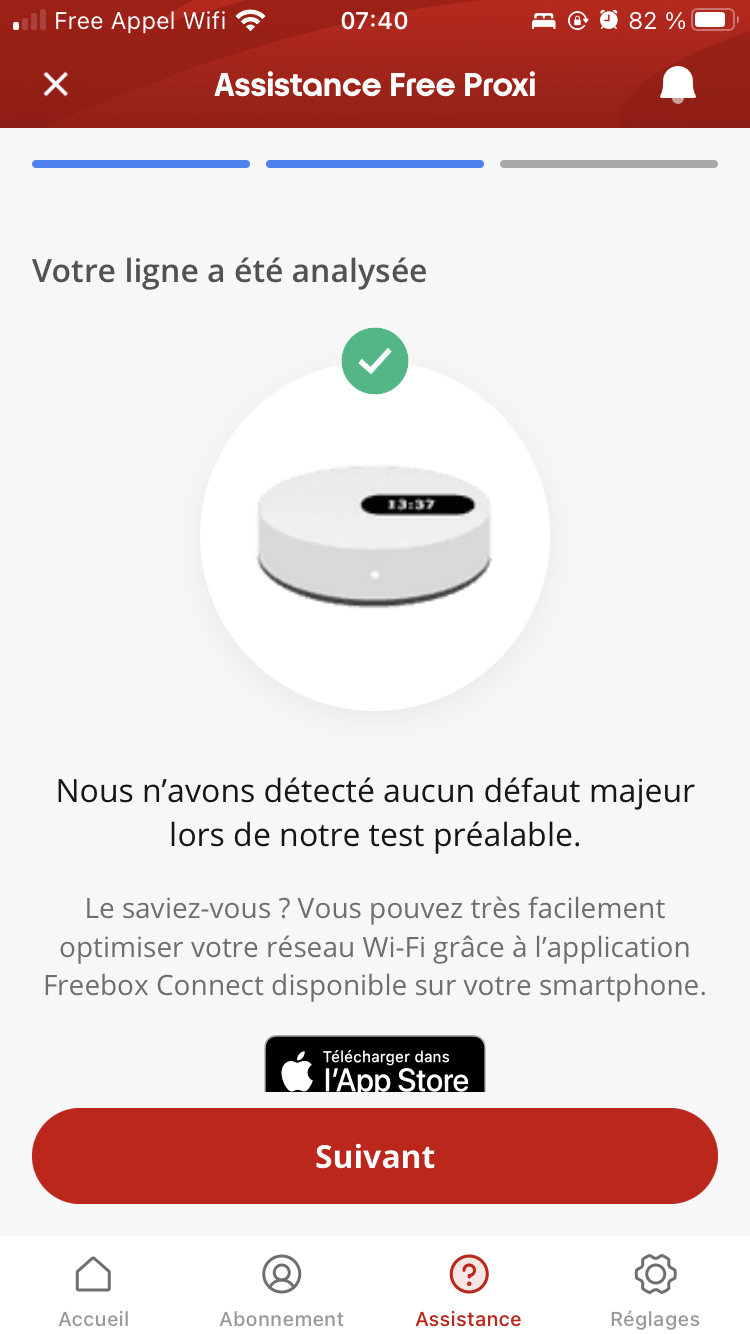Go to the Abonnement tab

tap(282, 1289)
